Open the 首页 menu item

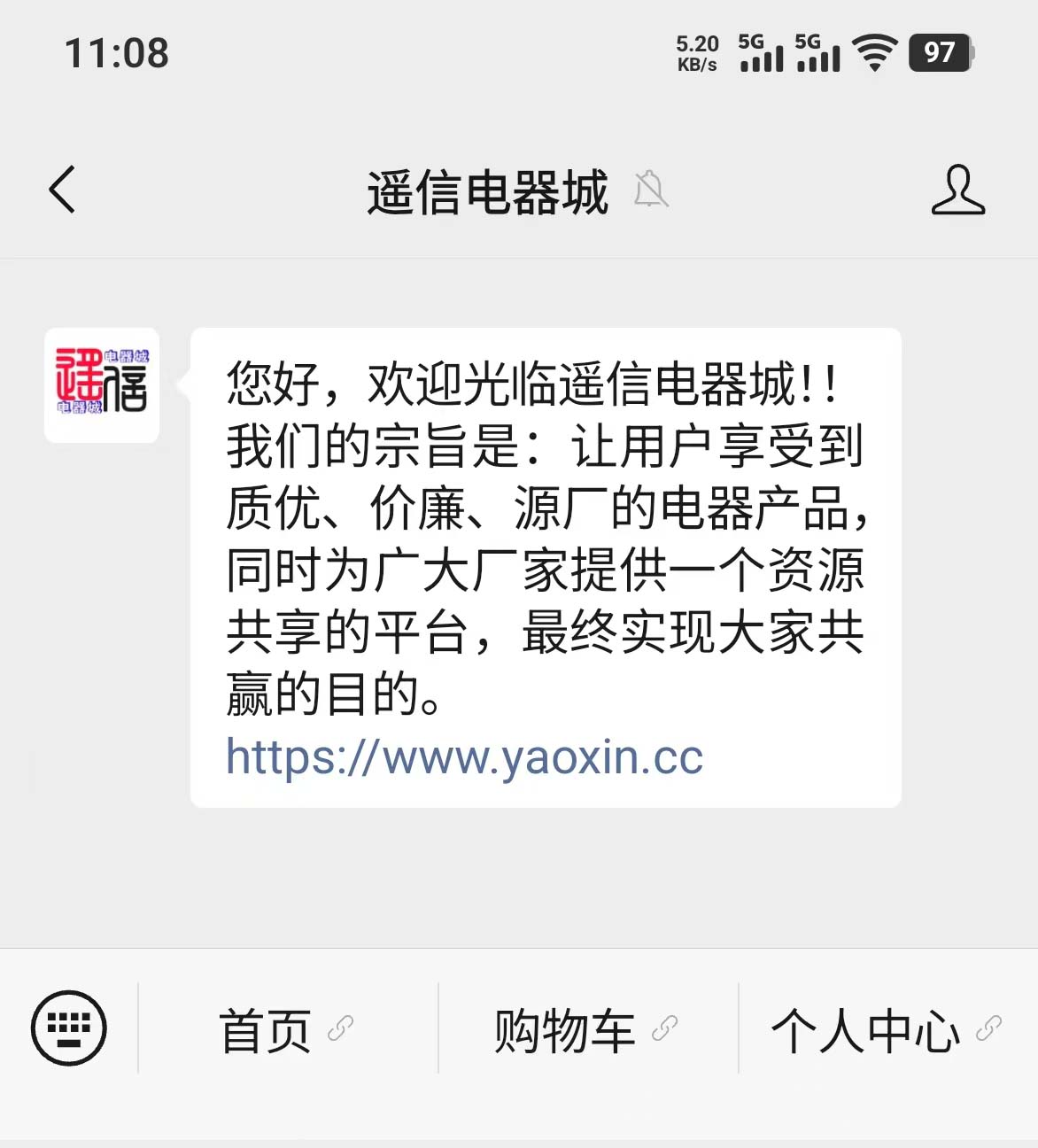click(x=265, y=1029)
